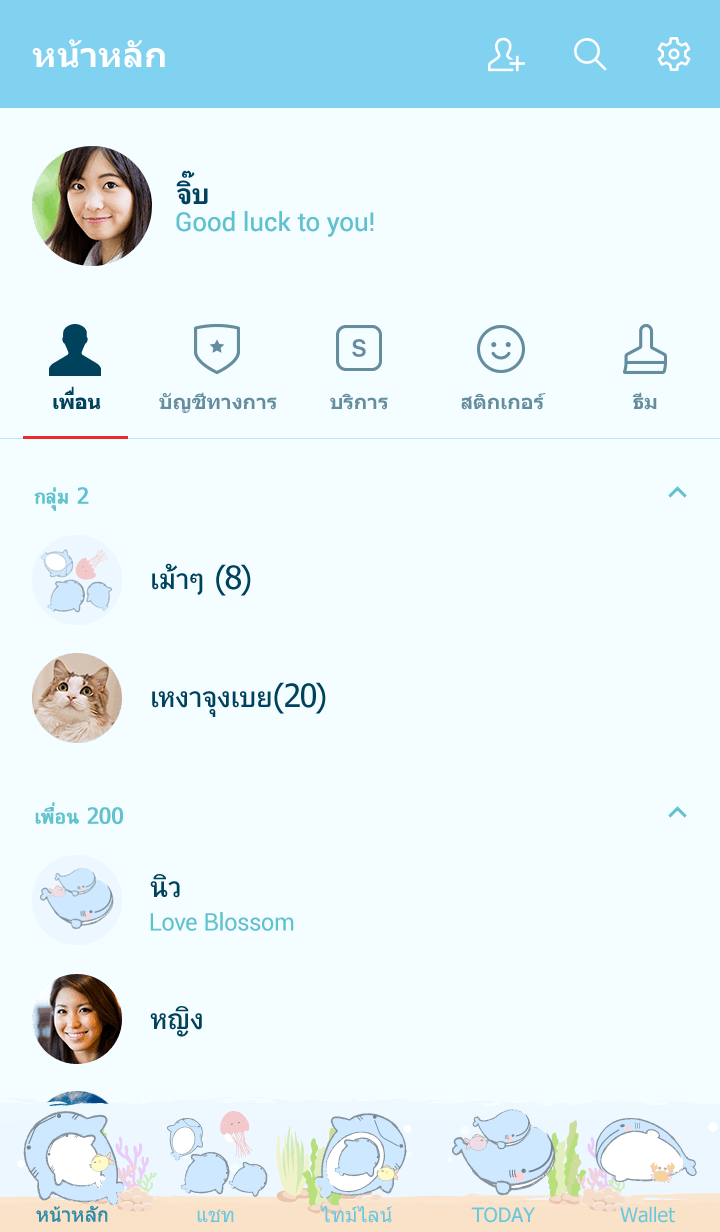Viewport: 720px width, 1232px height.
Task: Open friend หญิง's profile
Action: 176,1020
